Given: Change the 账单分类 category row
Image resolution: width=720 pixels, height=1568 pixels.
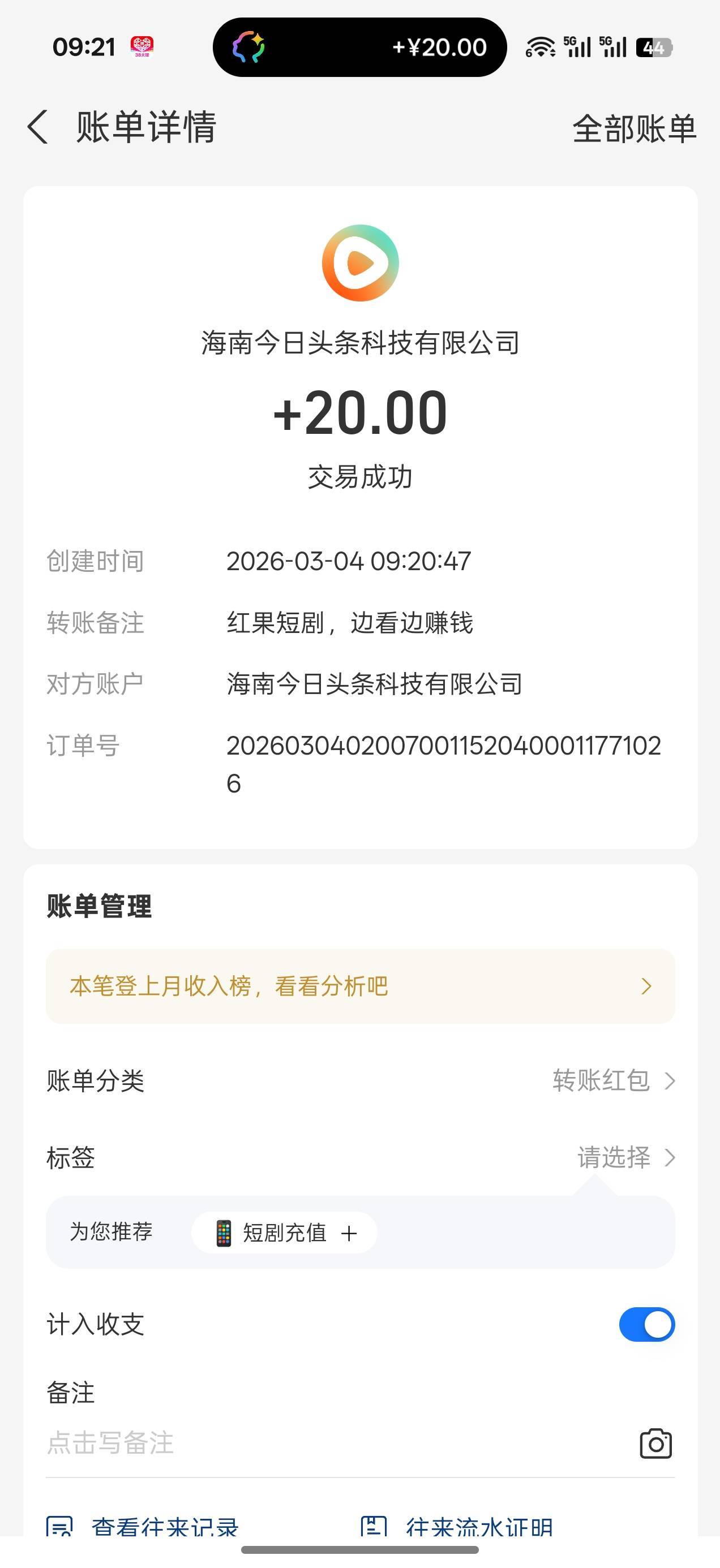Looking at the screenshot, I should [x=360, y=1081].
